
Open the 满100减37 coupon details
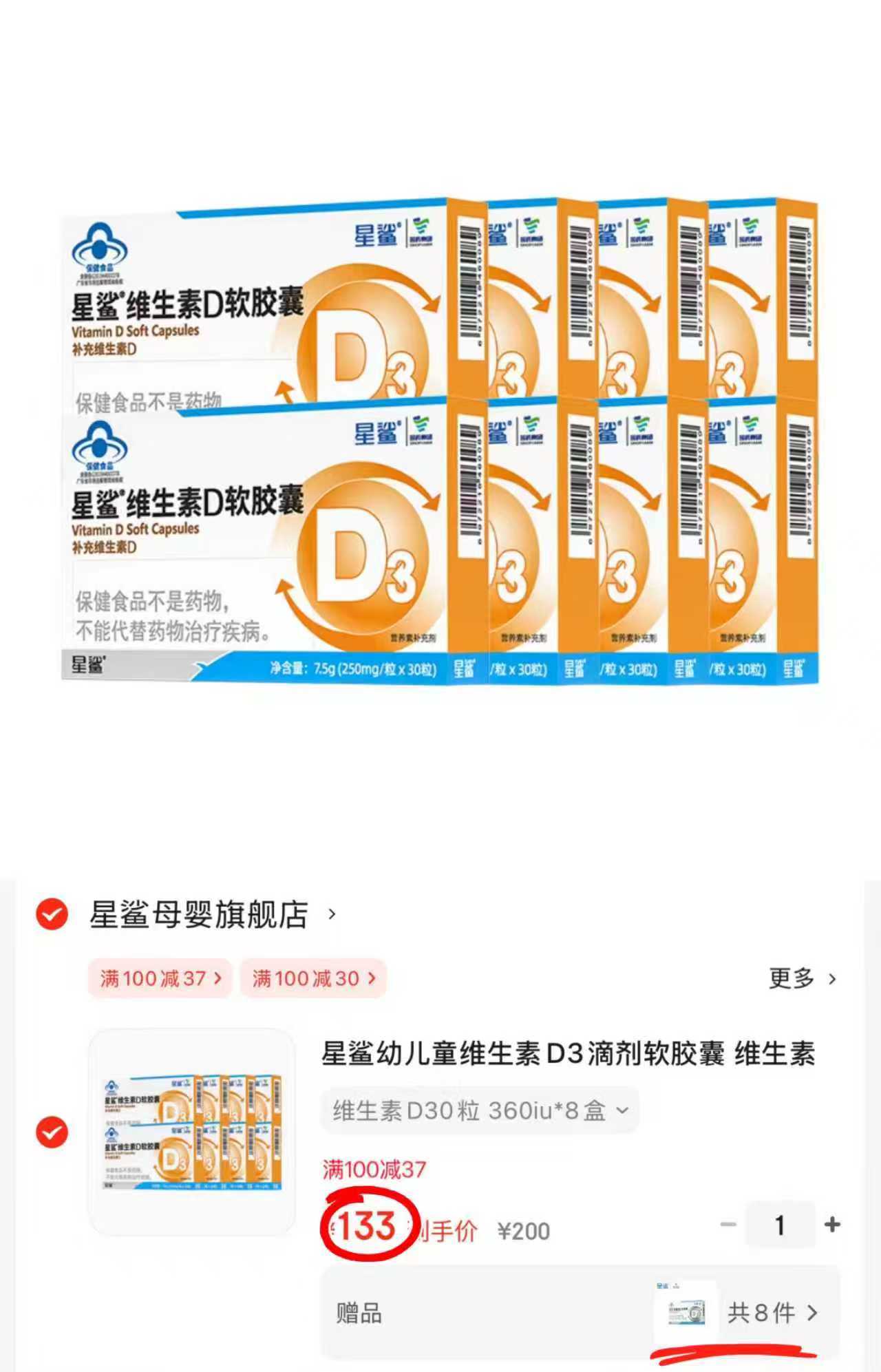[160, 978]
